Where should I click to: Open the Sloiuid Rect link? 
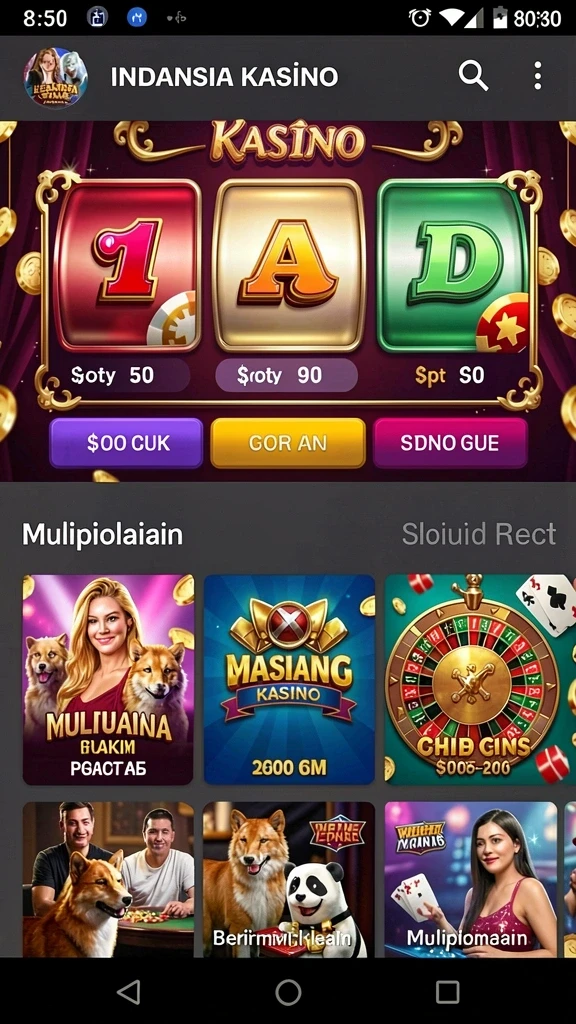(x=479, y=534)
